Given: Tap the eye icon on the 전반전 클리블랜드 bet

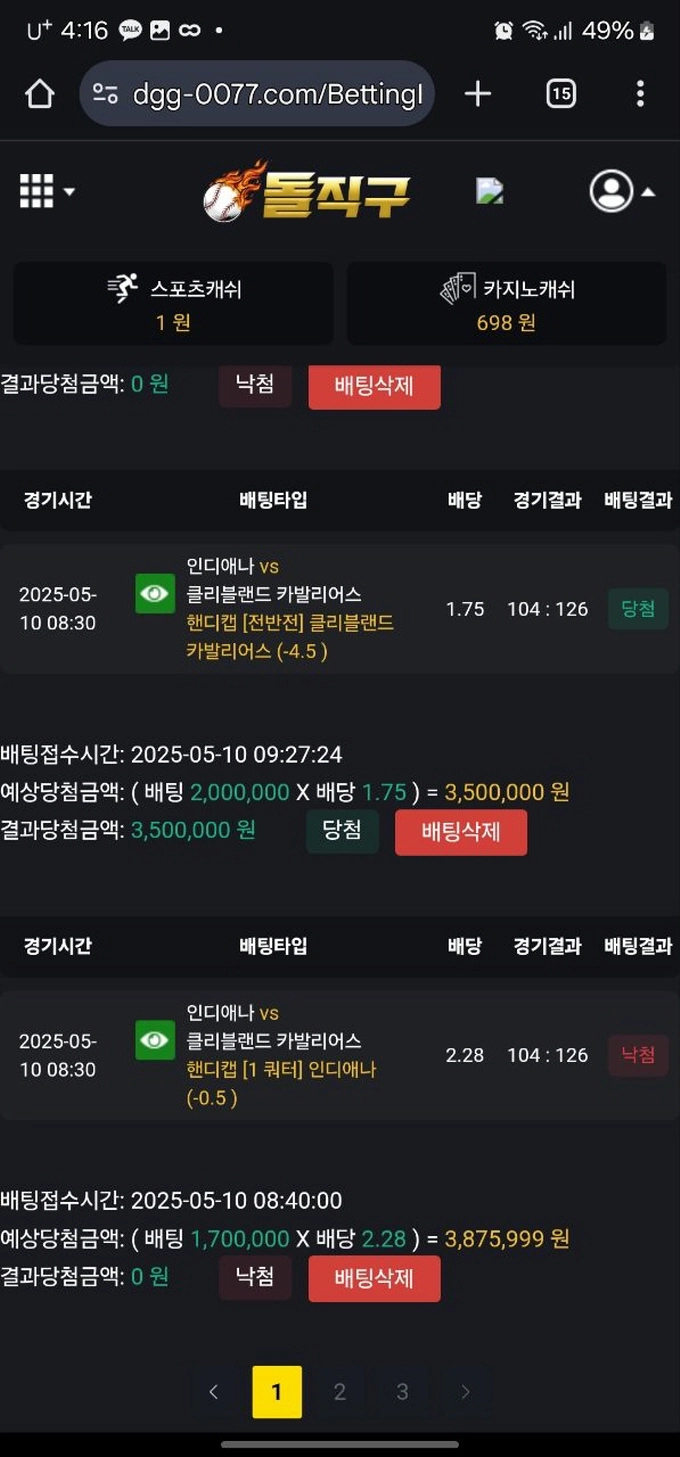Looking at the screenshot, I should (x=155, y=594).
